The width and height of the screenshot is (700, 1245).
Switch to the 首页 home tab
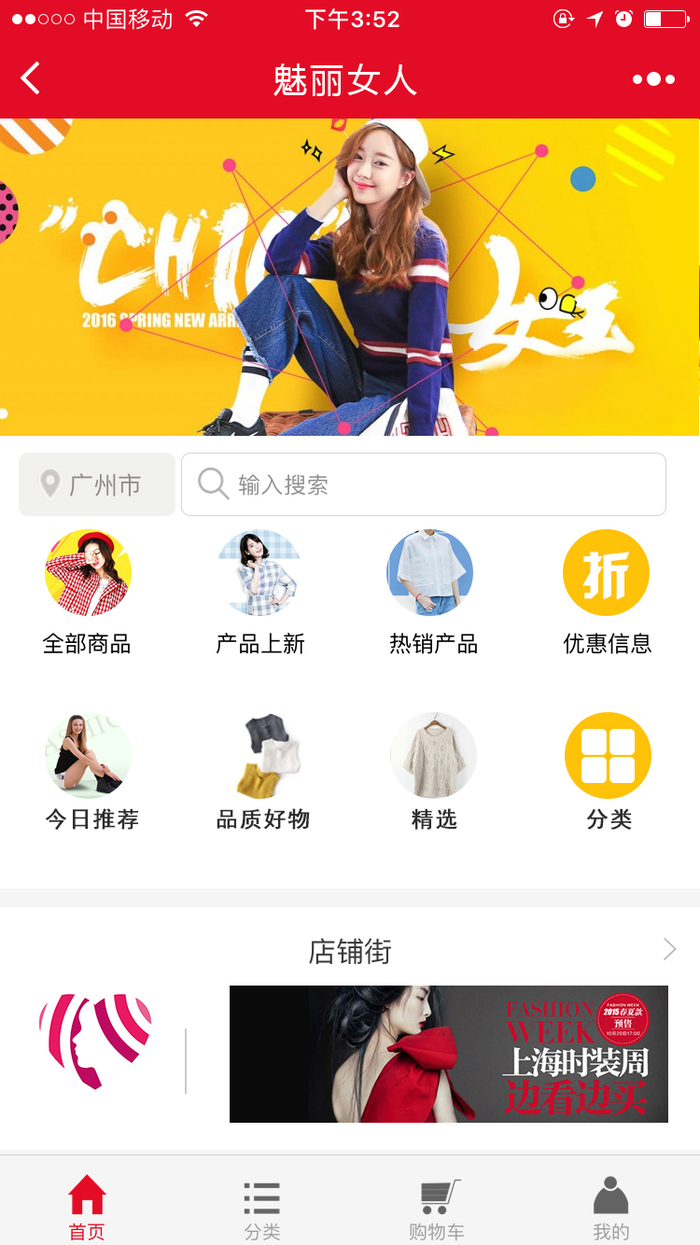point(87,1208)
